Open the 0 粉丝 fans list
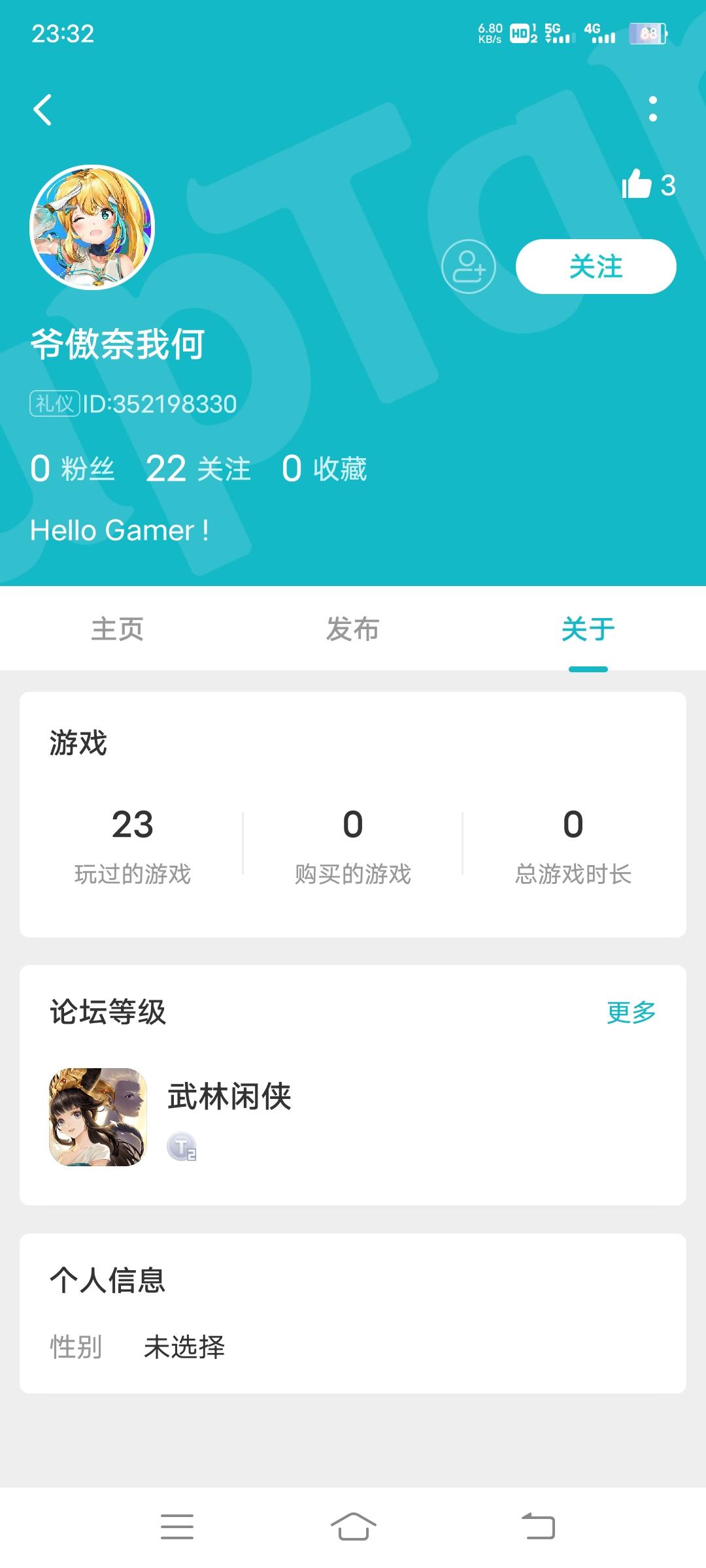This screenshot has height=1568, width=706. [73, 469]
